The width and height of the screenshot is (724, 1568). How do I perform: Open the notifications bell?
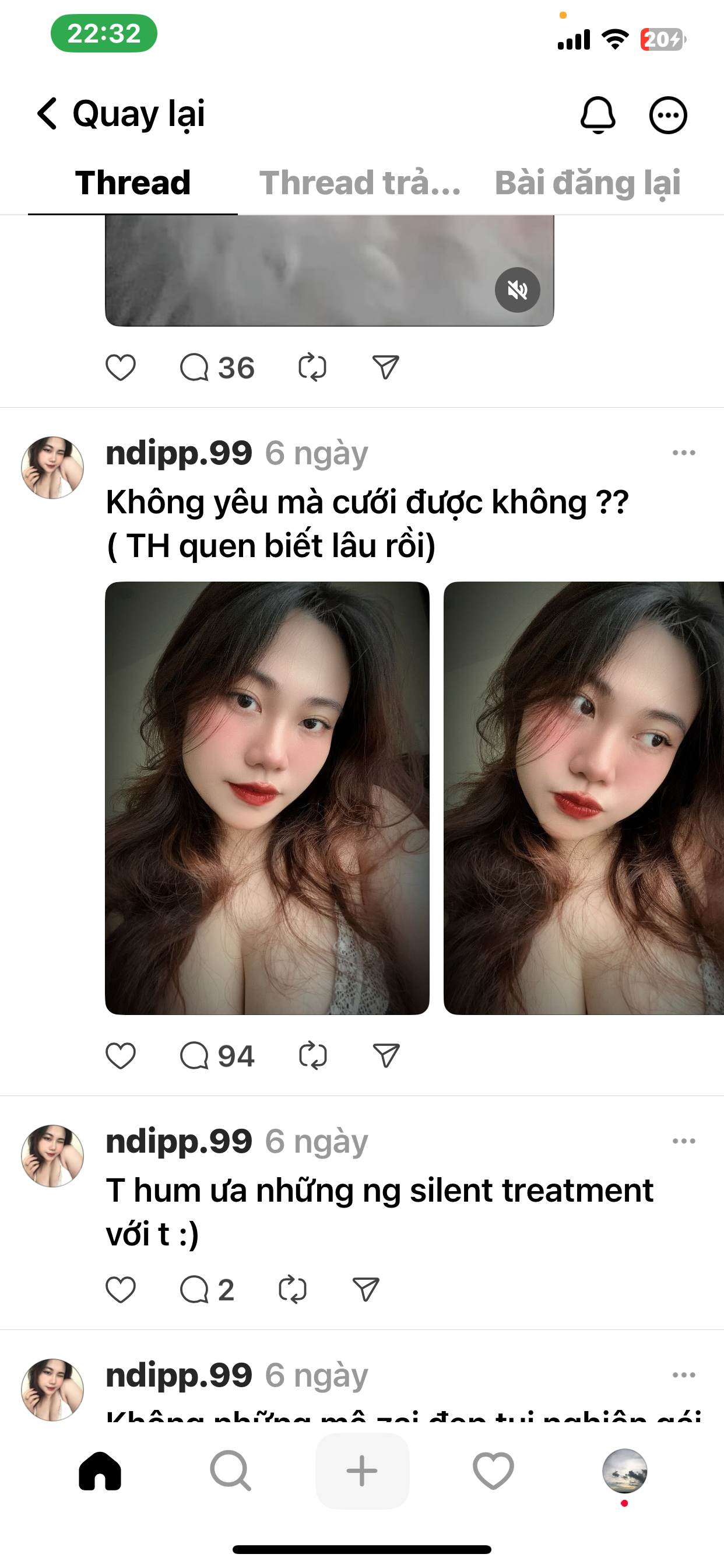click(598, 114)
